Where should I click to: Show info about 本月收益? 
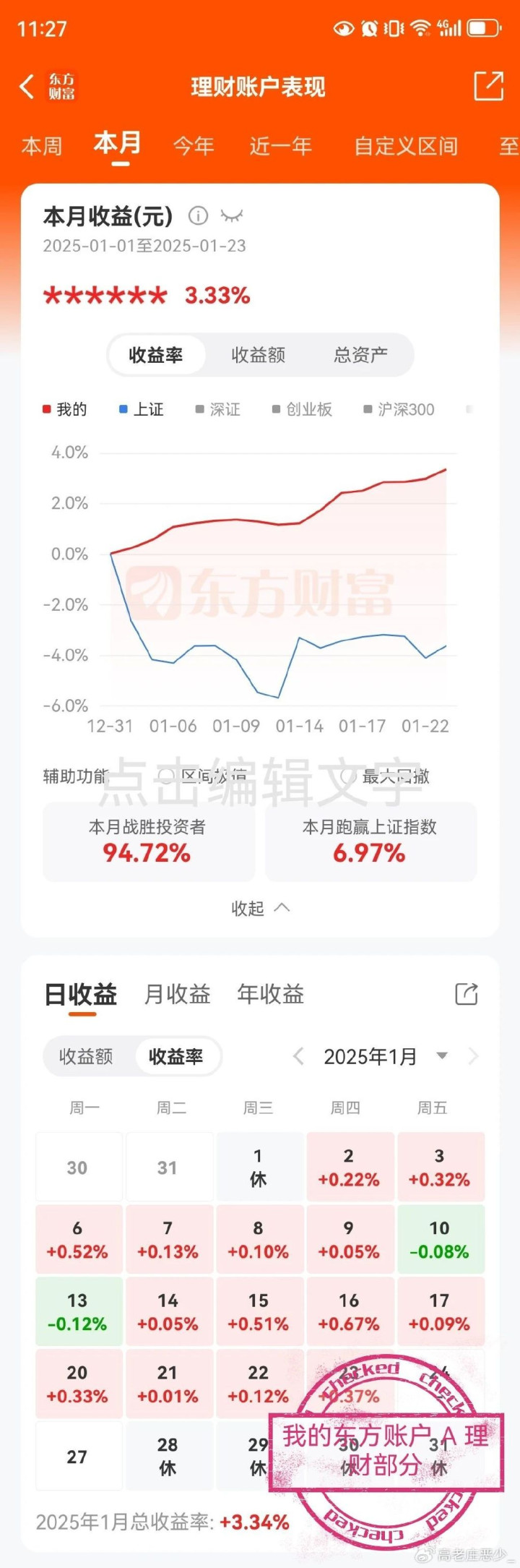click(x=198, y=215)
